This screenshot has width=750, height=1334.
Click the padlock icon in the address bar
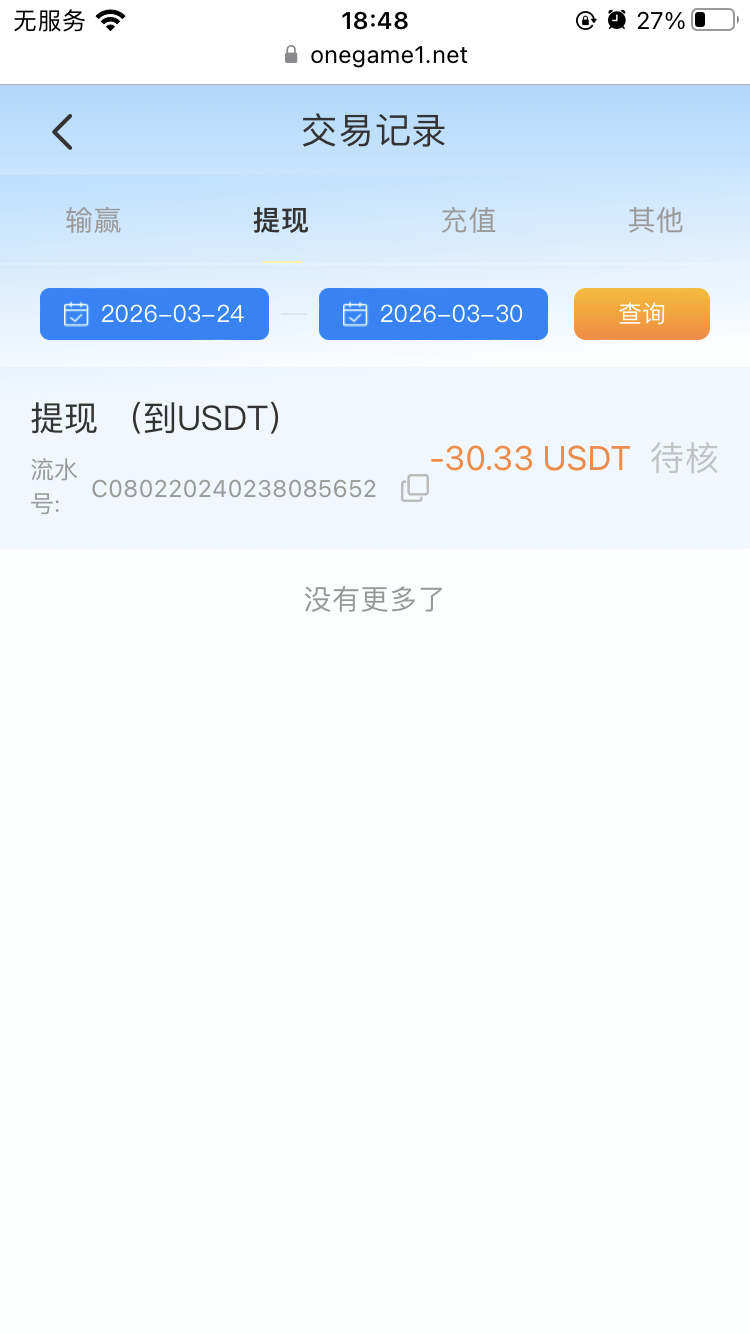pos(291,55)
